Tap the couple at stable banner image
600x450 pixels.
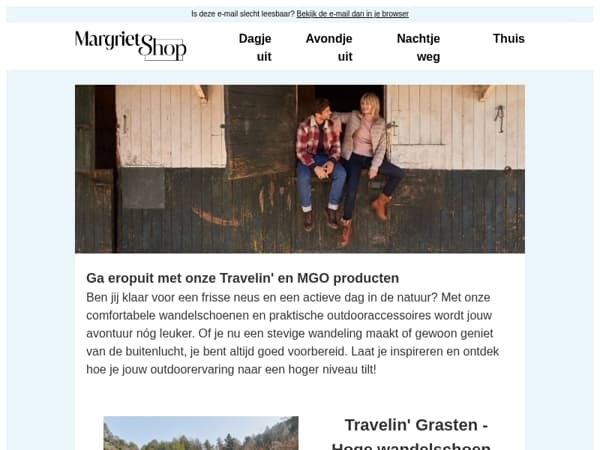[x=300, y=169]
